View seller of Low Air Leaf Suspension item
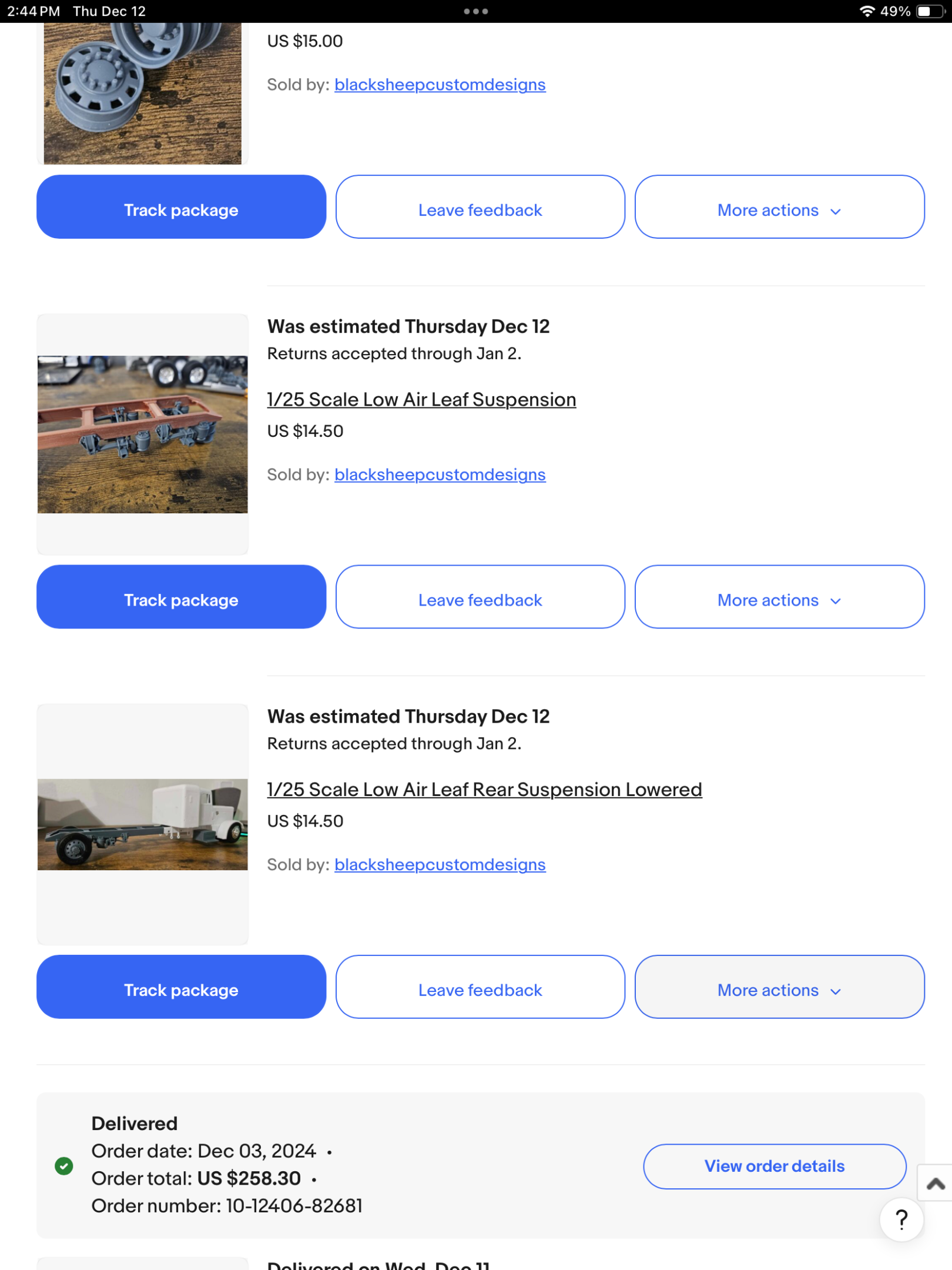 tap(440, 474)
